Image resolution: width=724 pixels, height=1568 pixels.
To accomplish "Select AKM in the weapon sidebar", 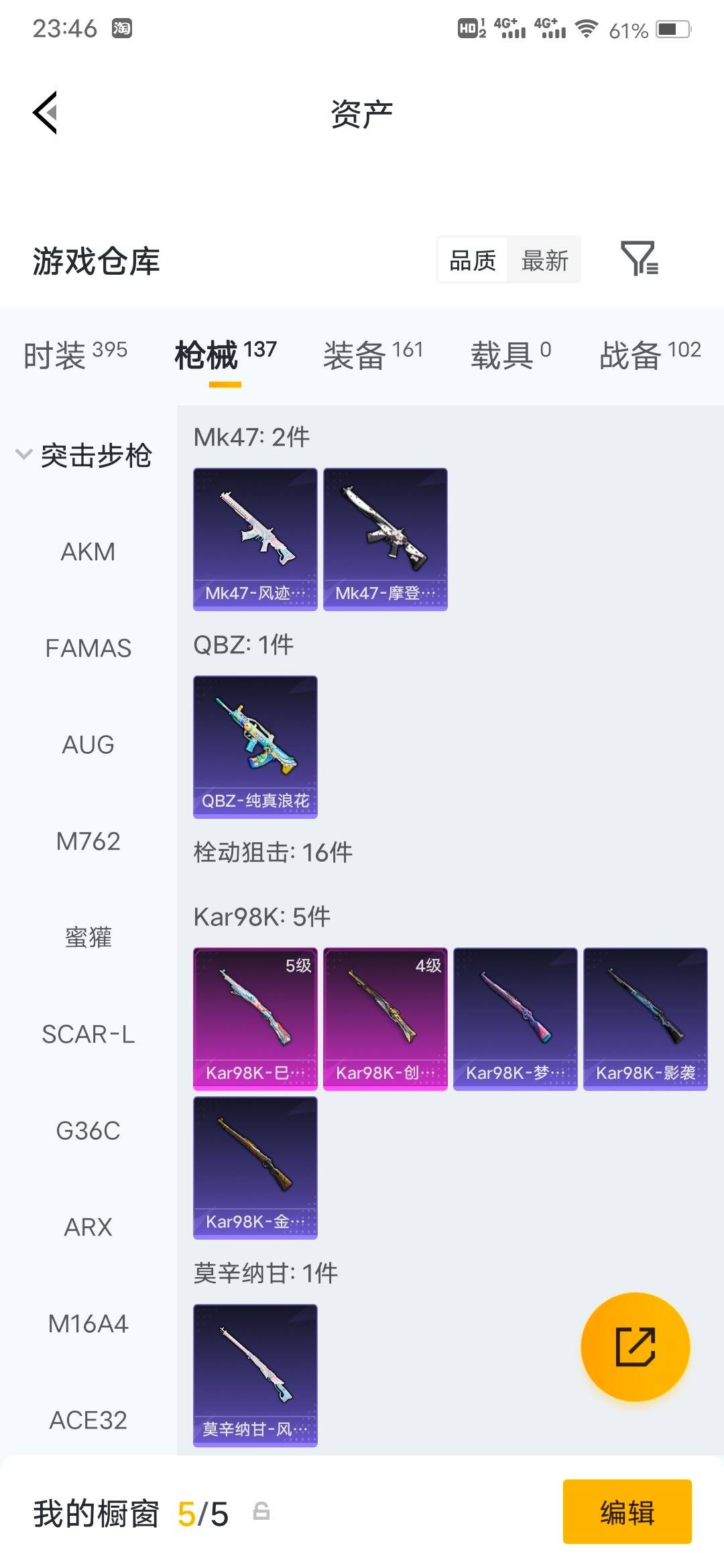I will click(89, 551).
